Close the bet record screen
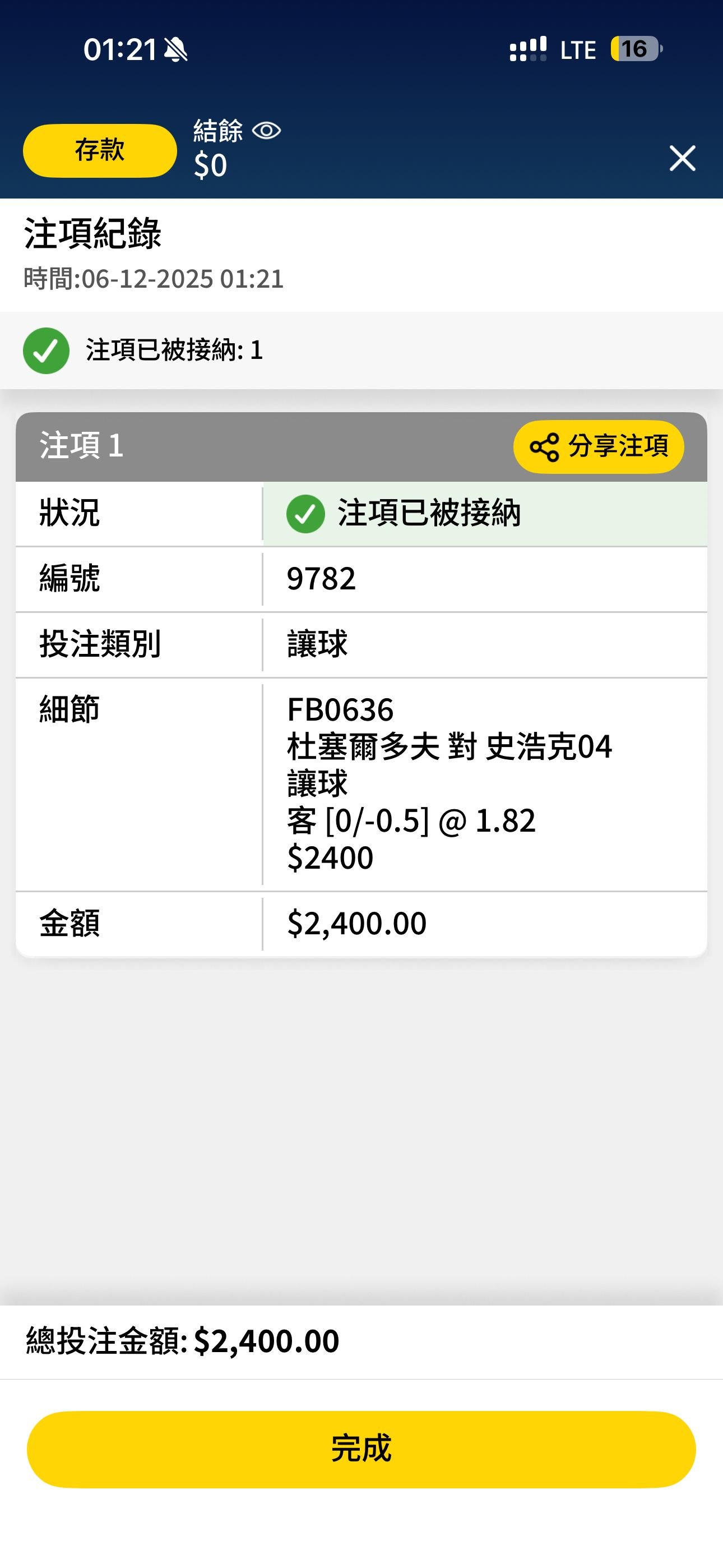This screenshot has width=723, height=1568. click(x=682, y=158)
